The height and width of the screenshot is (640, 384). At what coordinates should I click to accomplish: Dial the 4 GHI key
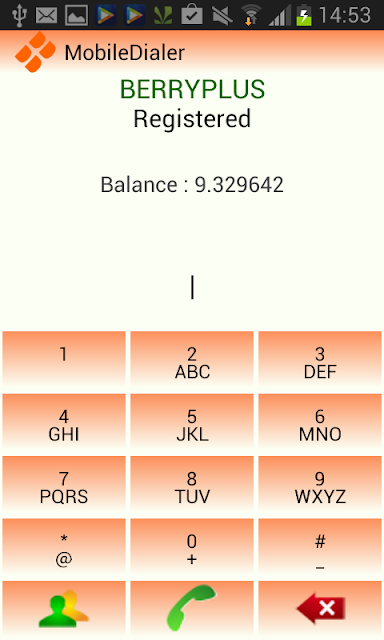[64, 422]
